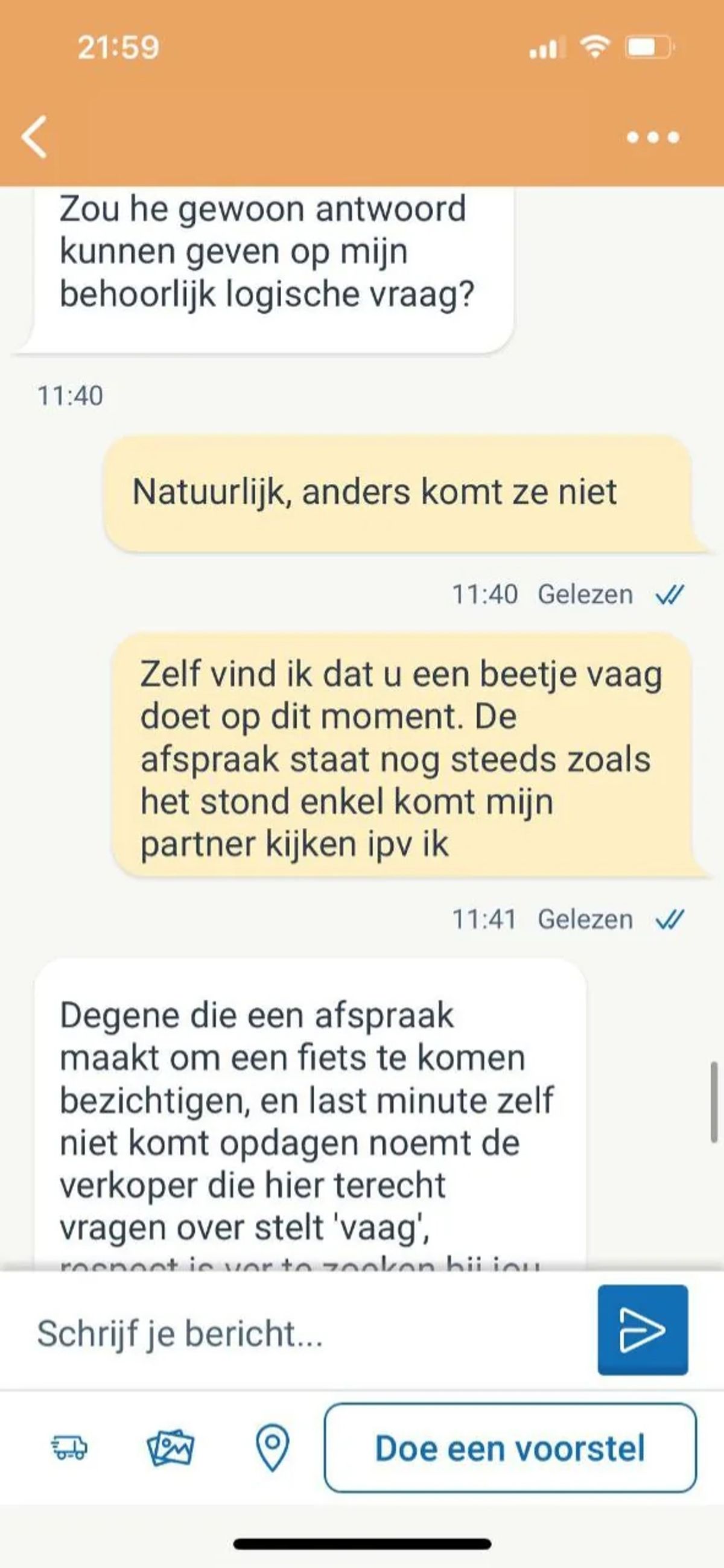Tap 'Doe een voorstel' to make an offer

pyautogui.click(x=510, y=1448)
